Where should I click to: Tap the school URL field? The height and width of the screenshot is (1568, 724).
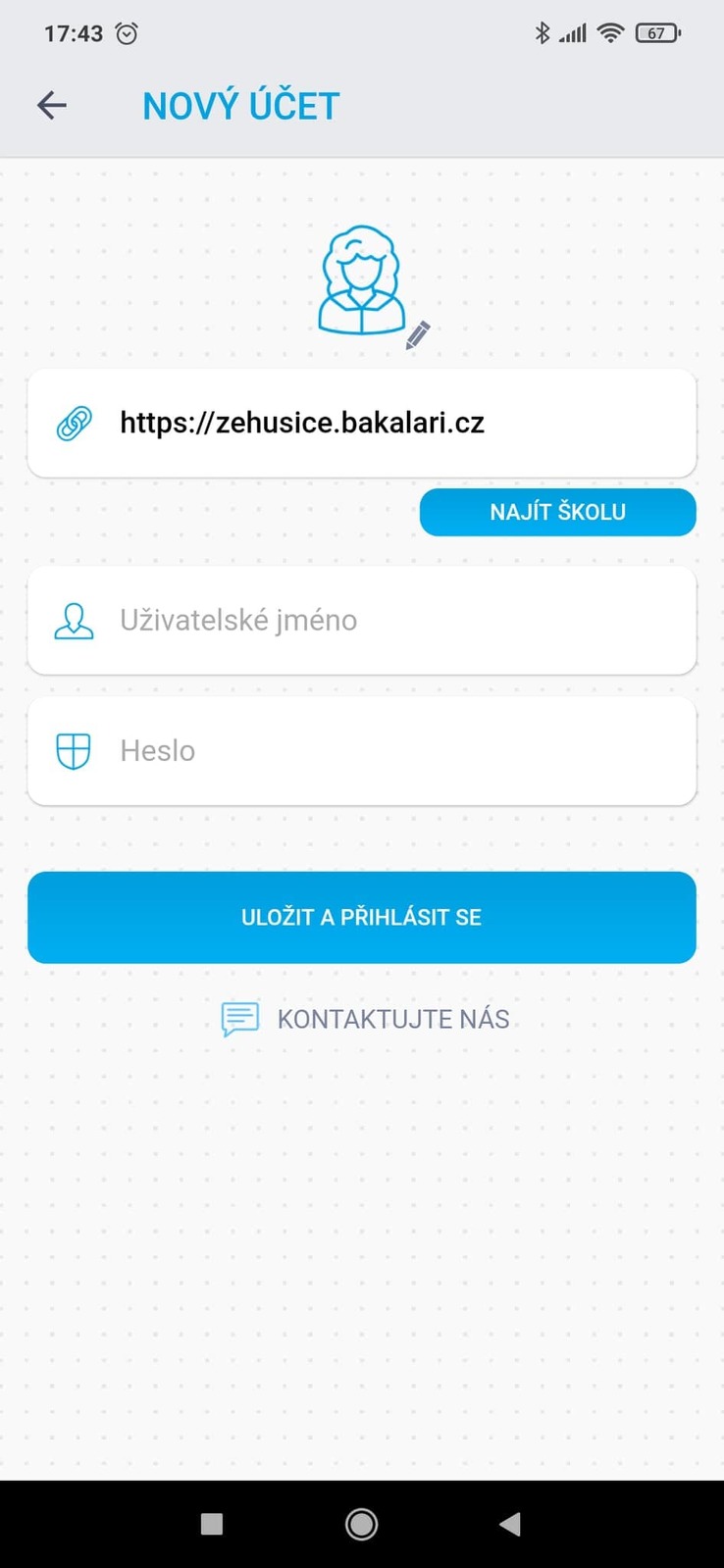[362, 423]
